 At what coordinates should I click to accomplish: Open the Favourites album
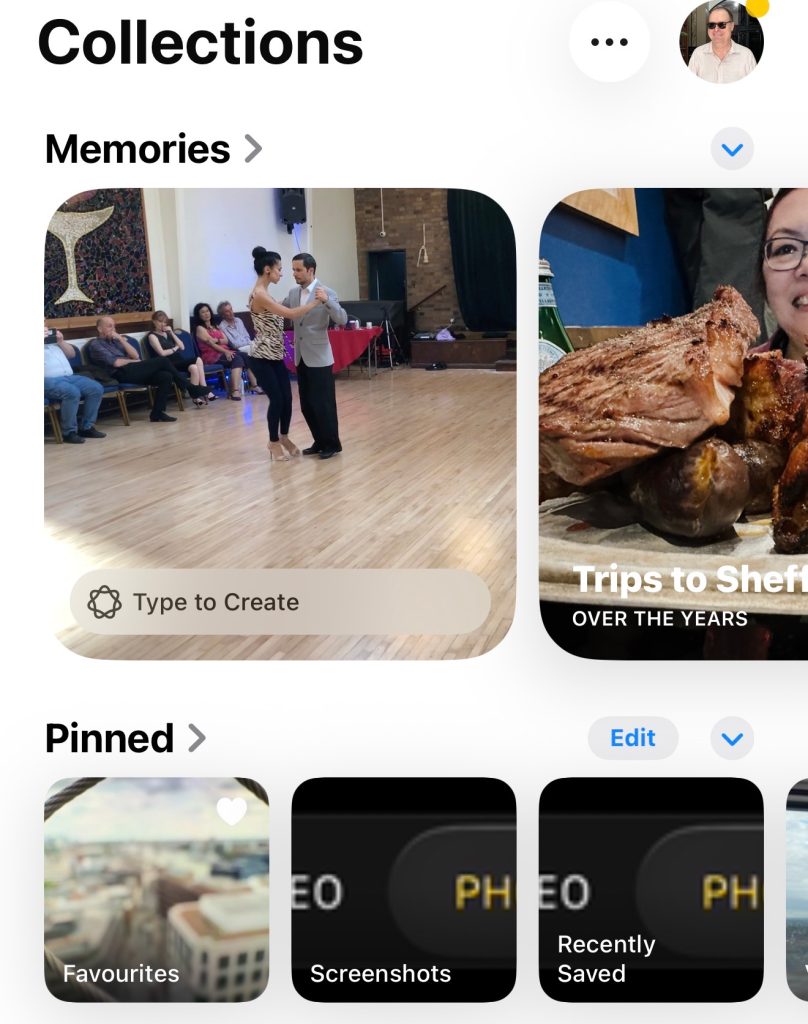pos(156,889)
